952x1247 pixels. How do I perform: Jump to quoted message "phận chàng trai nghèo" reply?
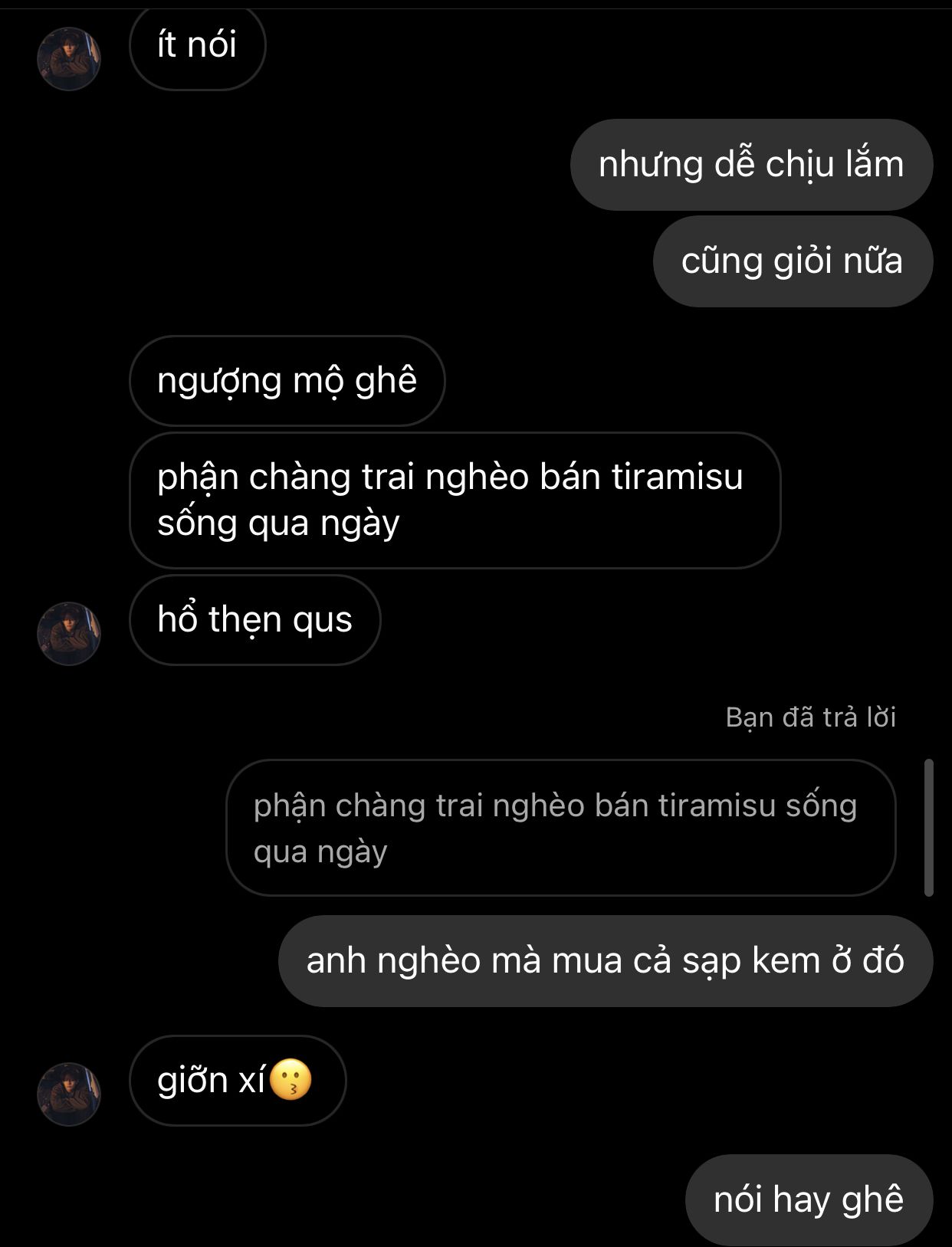coord(560,828)
